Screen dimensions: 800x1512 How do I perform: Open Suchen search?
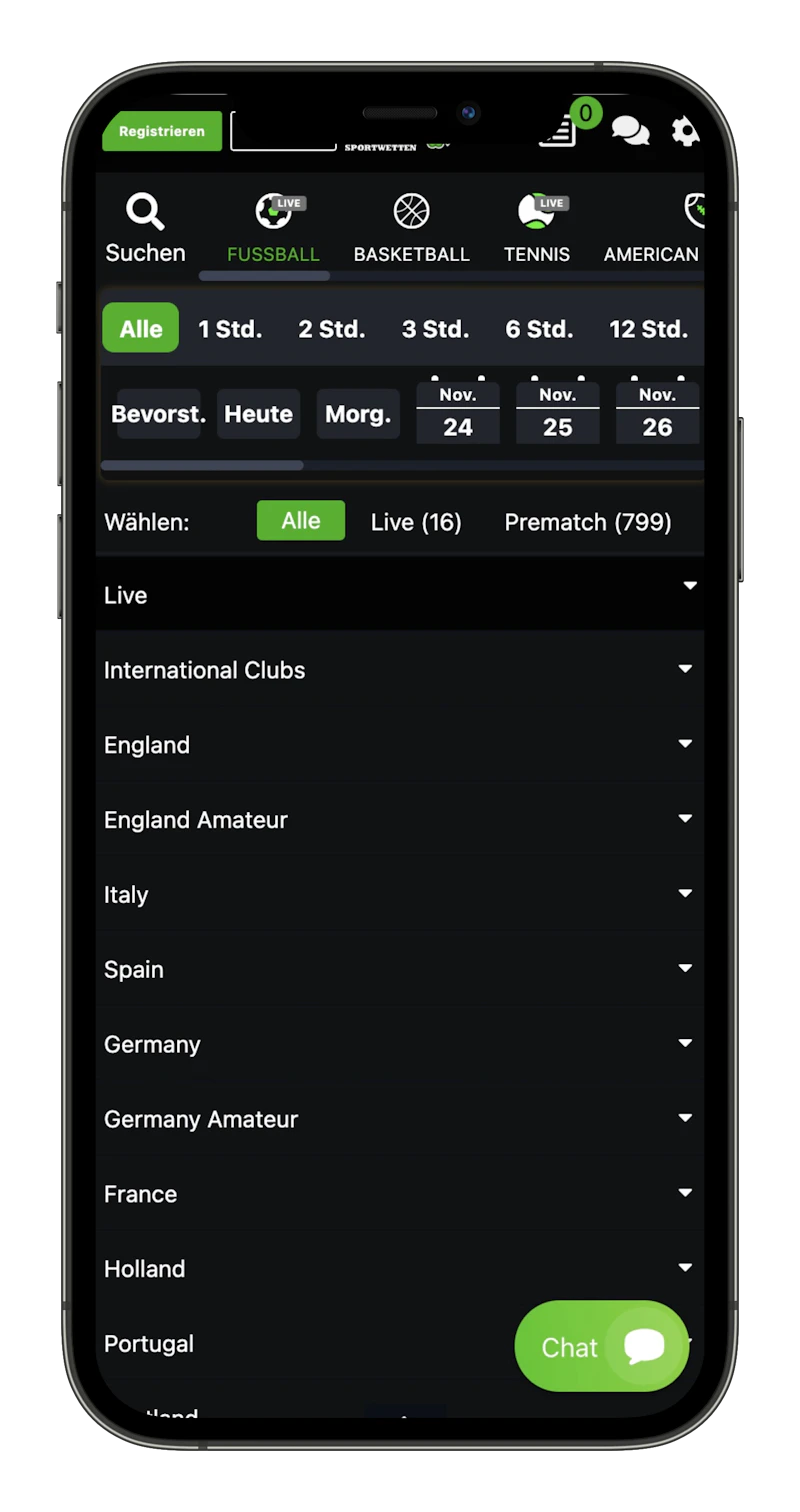[145, 229]
